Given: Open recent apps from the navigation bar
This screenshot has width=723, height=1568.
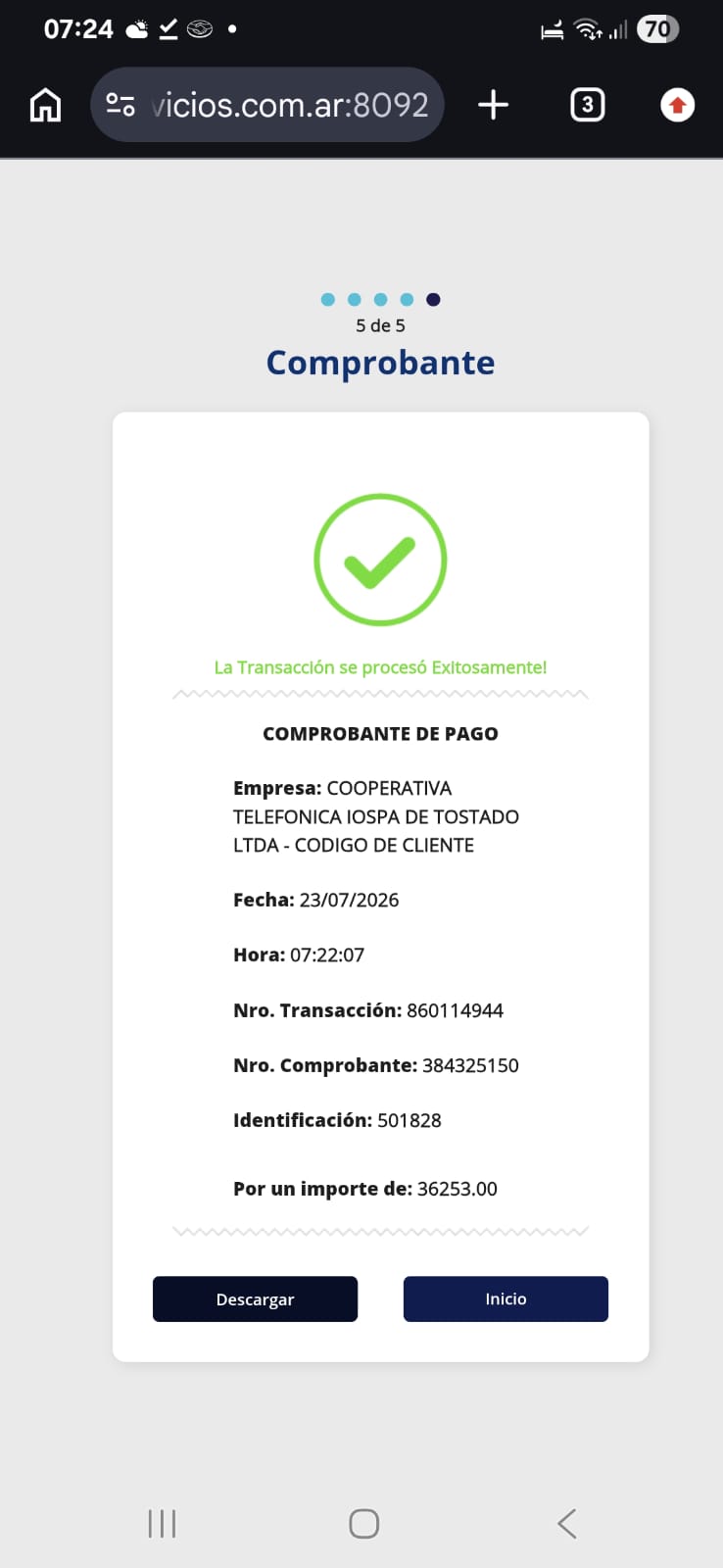Looking at the screenshot, I should coord(162,1524).
